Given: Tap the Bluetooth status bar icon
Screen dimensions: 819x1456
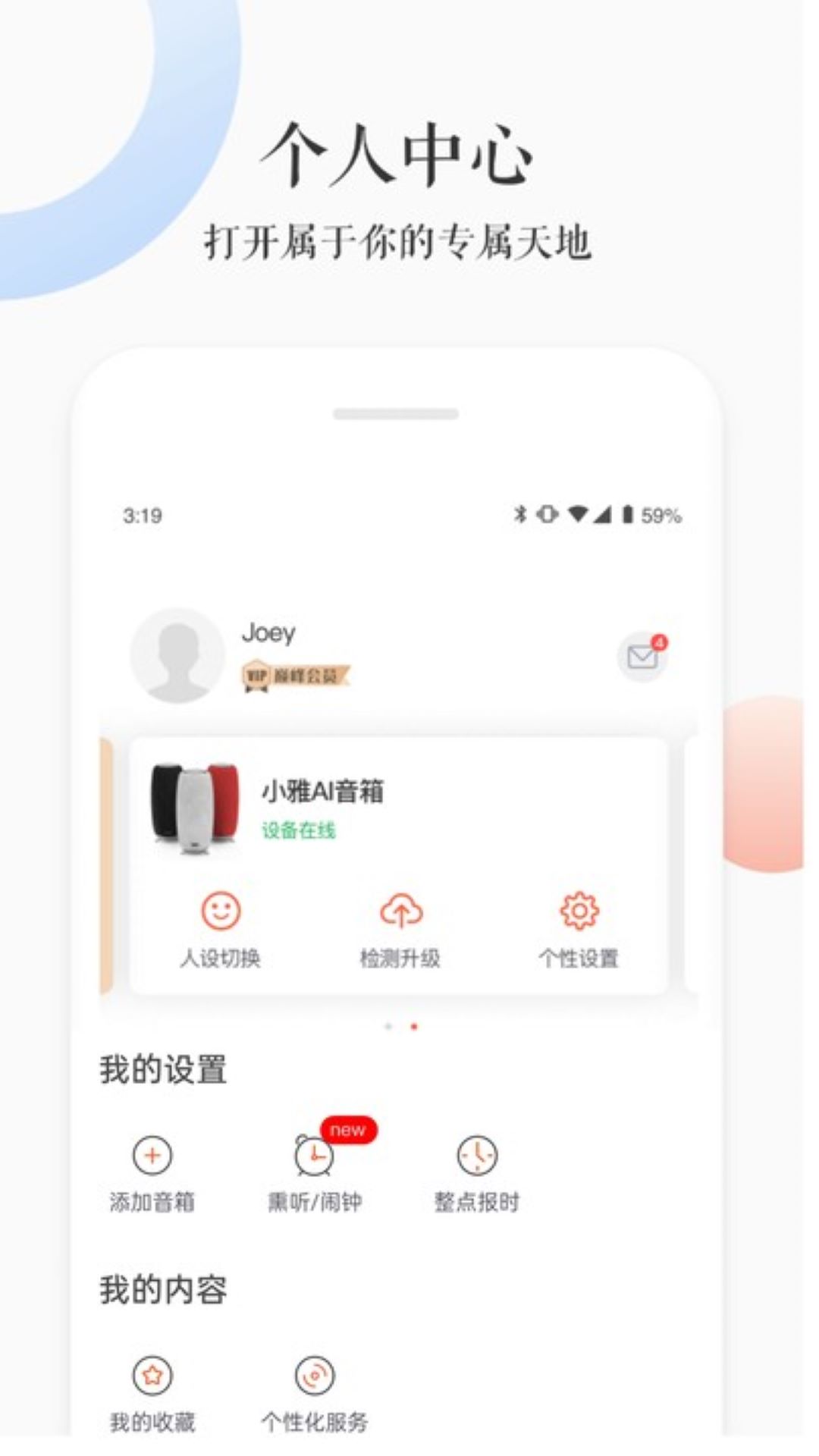Looking at the screenshot, I should pyautogui.click(x=520, y=515).
